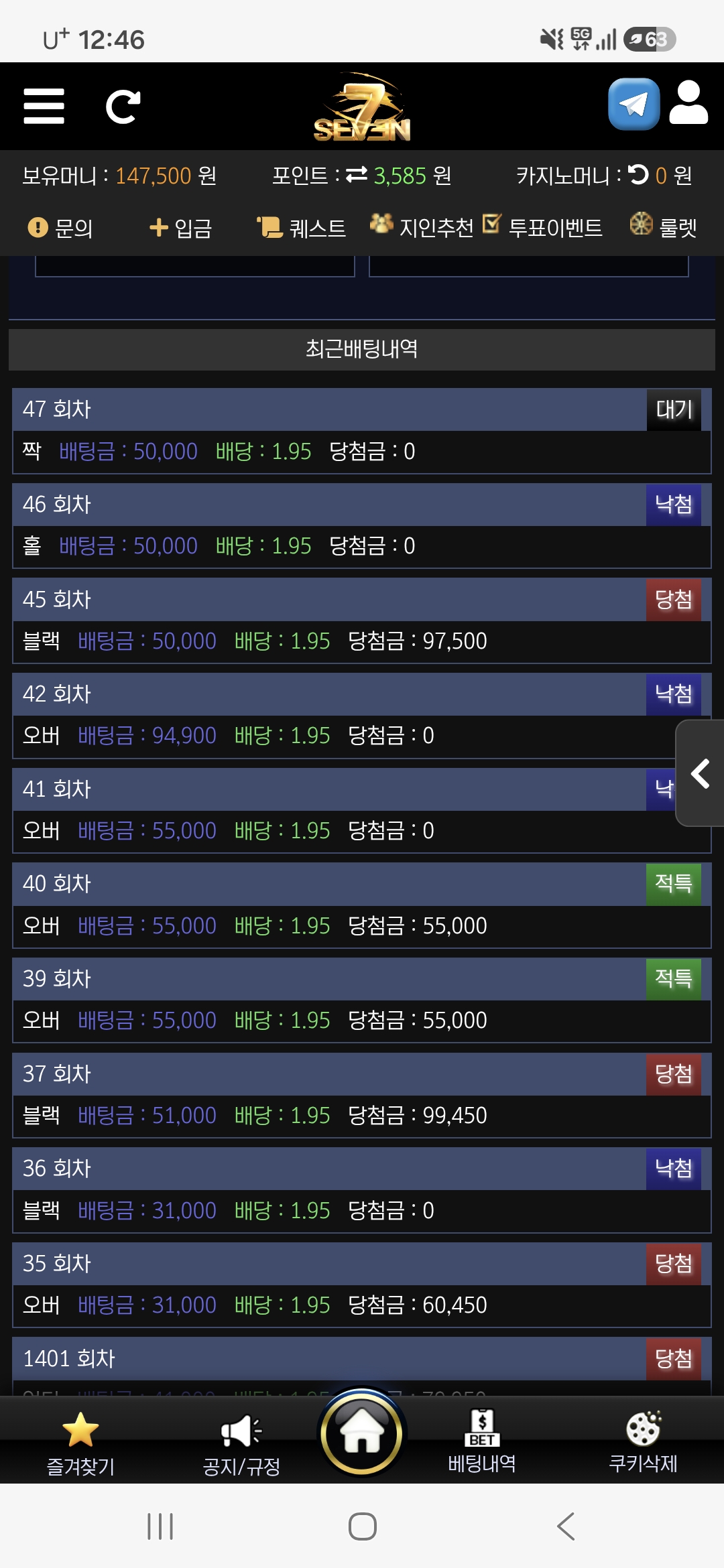Tap the system back button
This screenshot has width=724, height=1568.
[x=565, y=1526]
